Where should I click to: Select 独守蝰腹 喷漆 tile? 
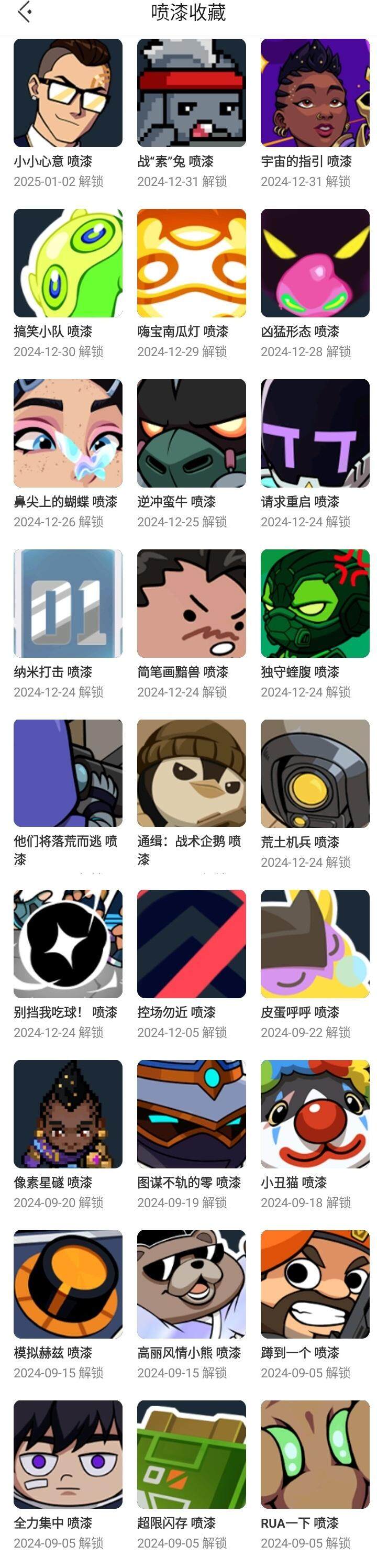point(315,603)
